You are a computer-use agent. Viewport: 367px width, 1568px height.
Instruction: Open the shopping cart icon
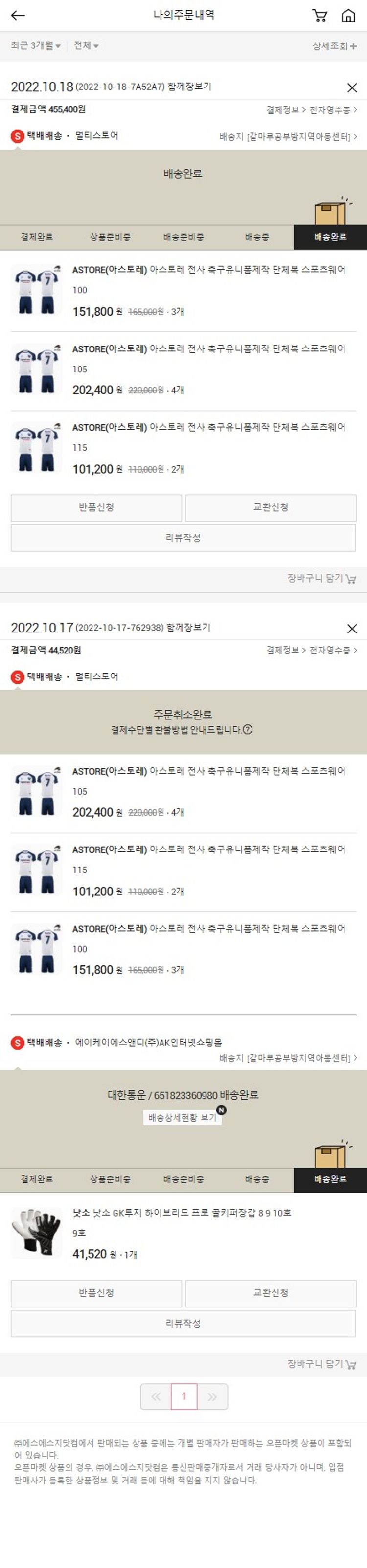pos(320,16)
